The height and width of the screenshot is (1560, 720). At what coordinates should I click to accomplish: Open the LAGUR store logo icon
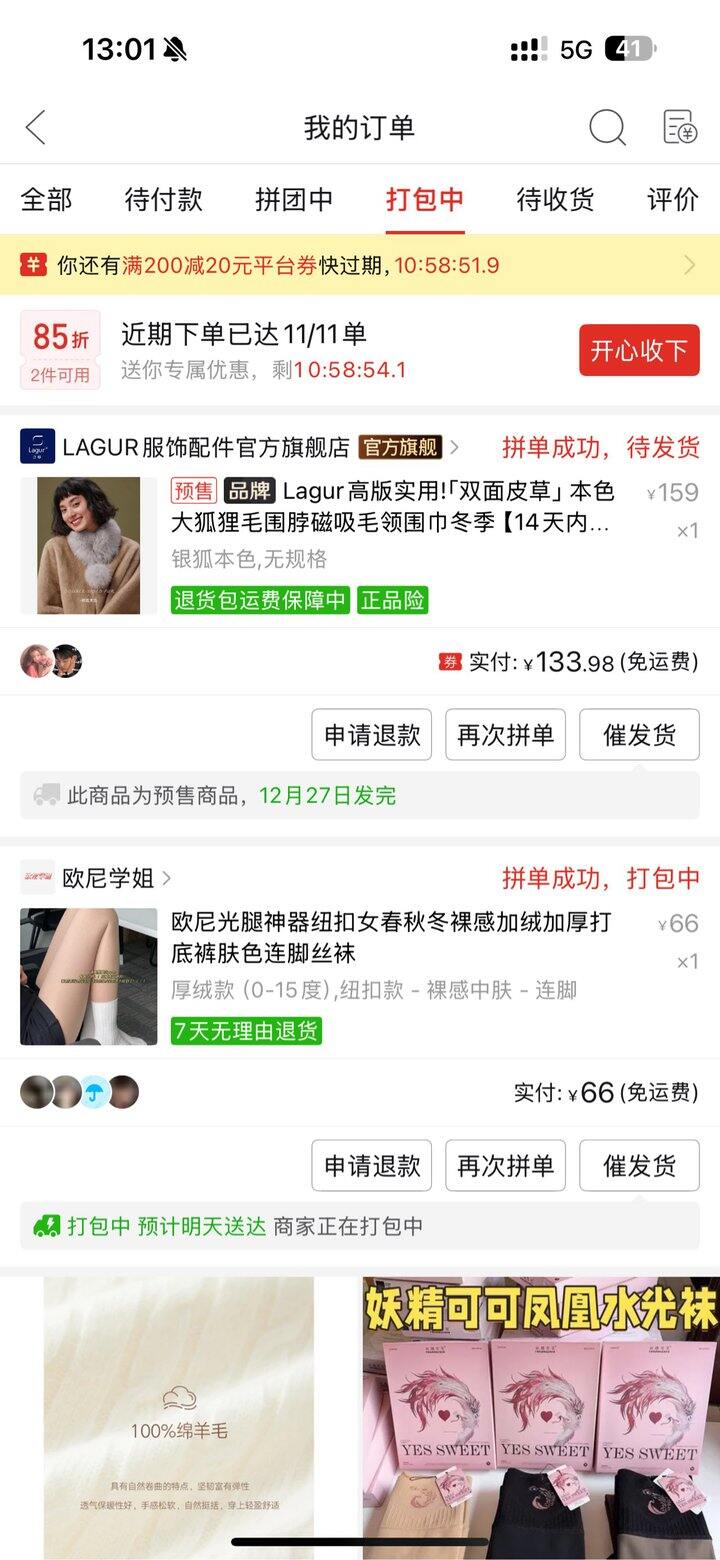tap(38, 444)
